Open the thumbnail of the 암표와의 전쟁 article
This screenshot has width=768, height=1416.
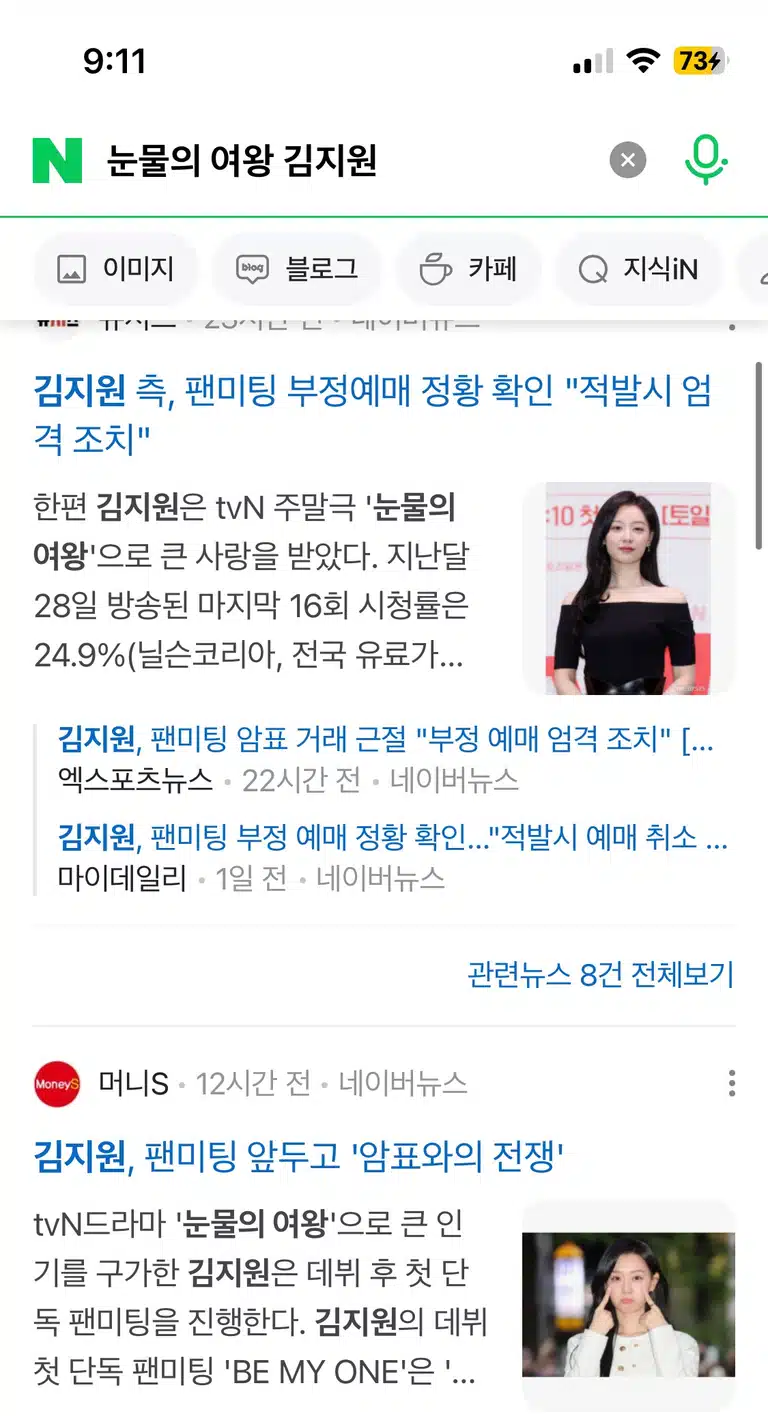coord(629,1305)
